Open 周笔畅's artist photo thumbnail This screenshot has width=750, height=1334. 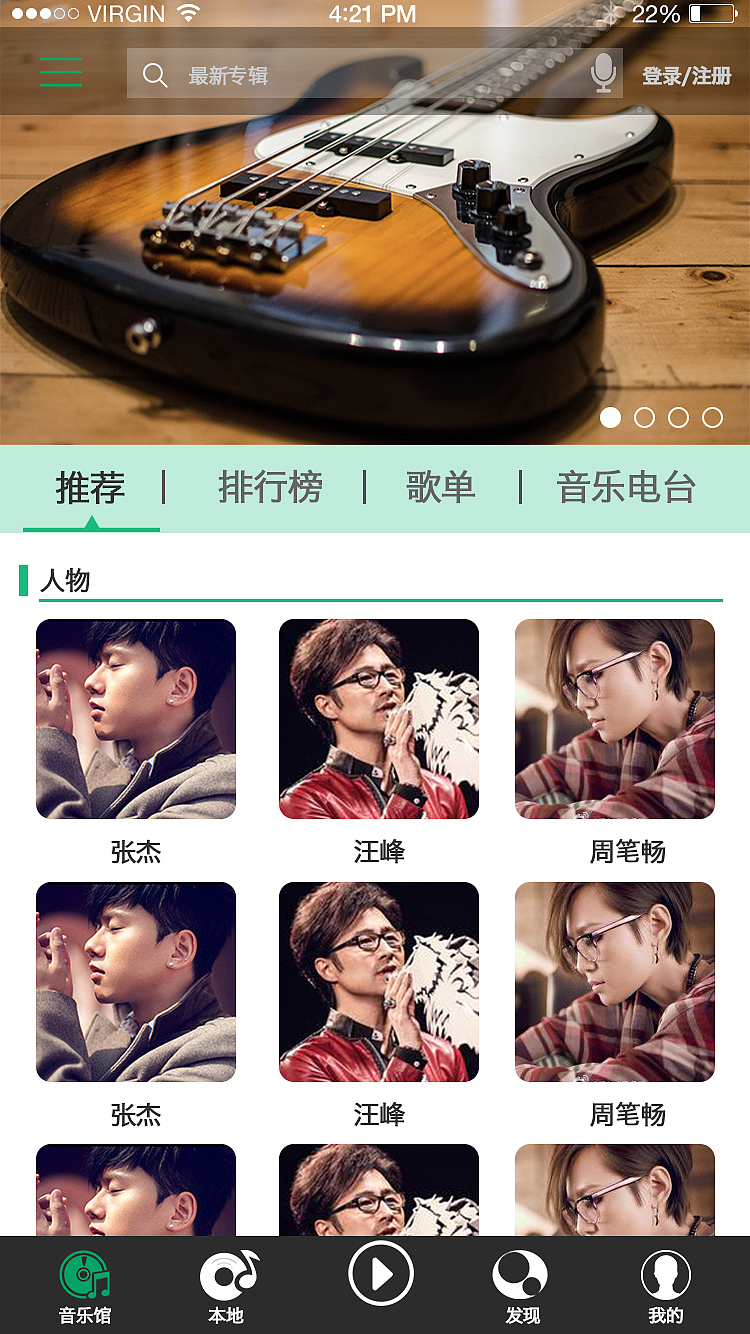[x=614, y=719]
